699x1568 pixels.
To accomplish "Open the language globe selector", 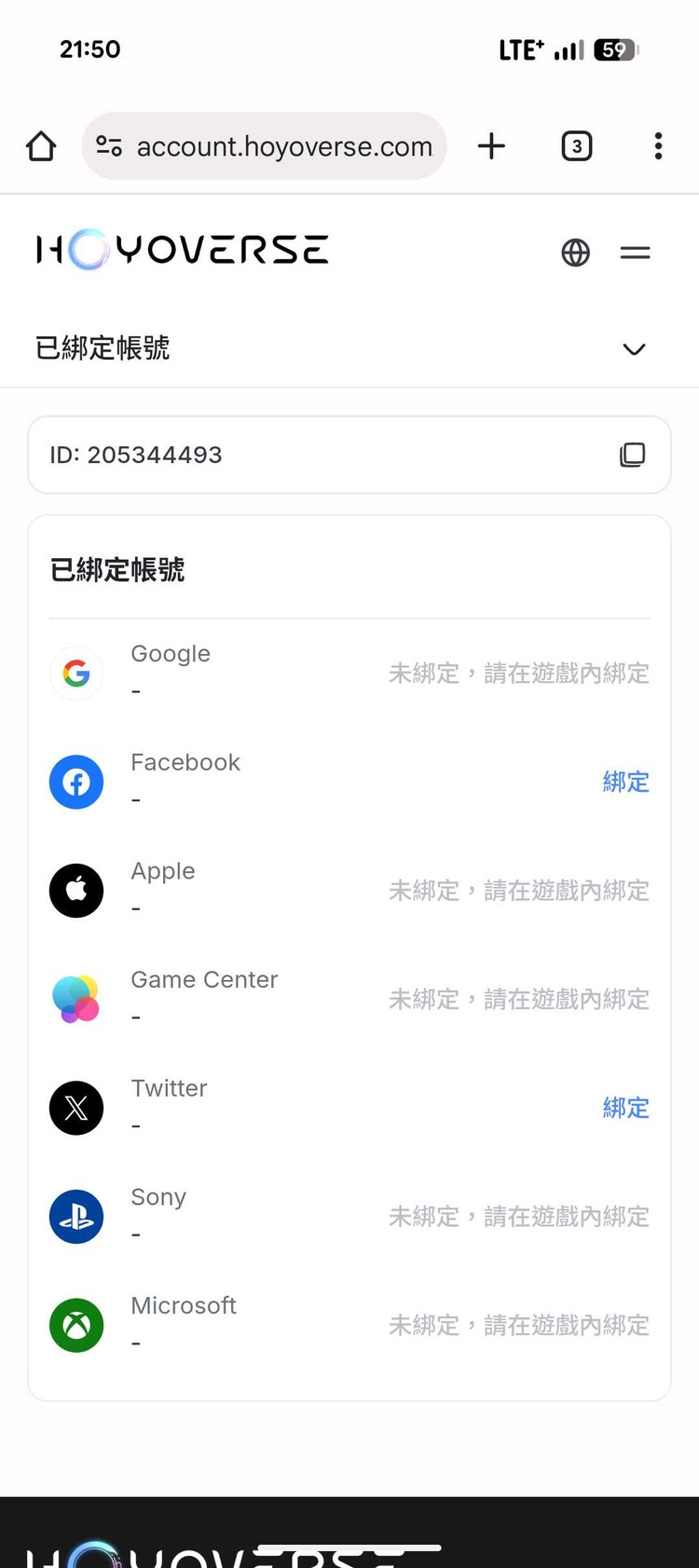I will point(576,252).
